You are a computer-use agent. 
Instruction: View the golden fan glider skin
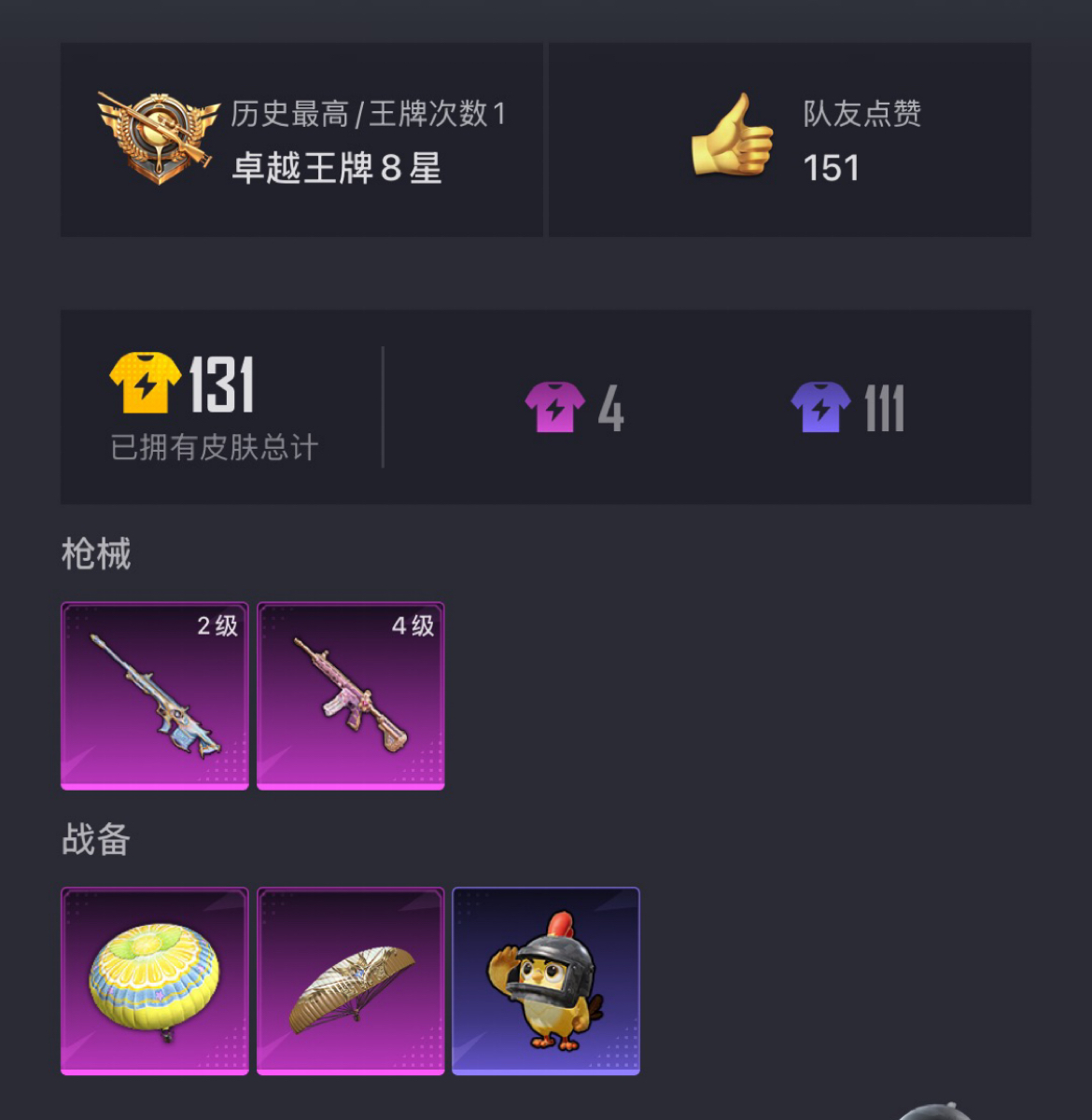[351, 981]
